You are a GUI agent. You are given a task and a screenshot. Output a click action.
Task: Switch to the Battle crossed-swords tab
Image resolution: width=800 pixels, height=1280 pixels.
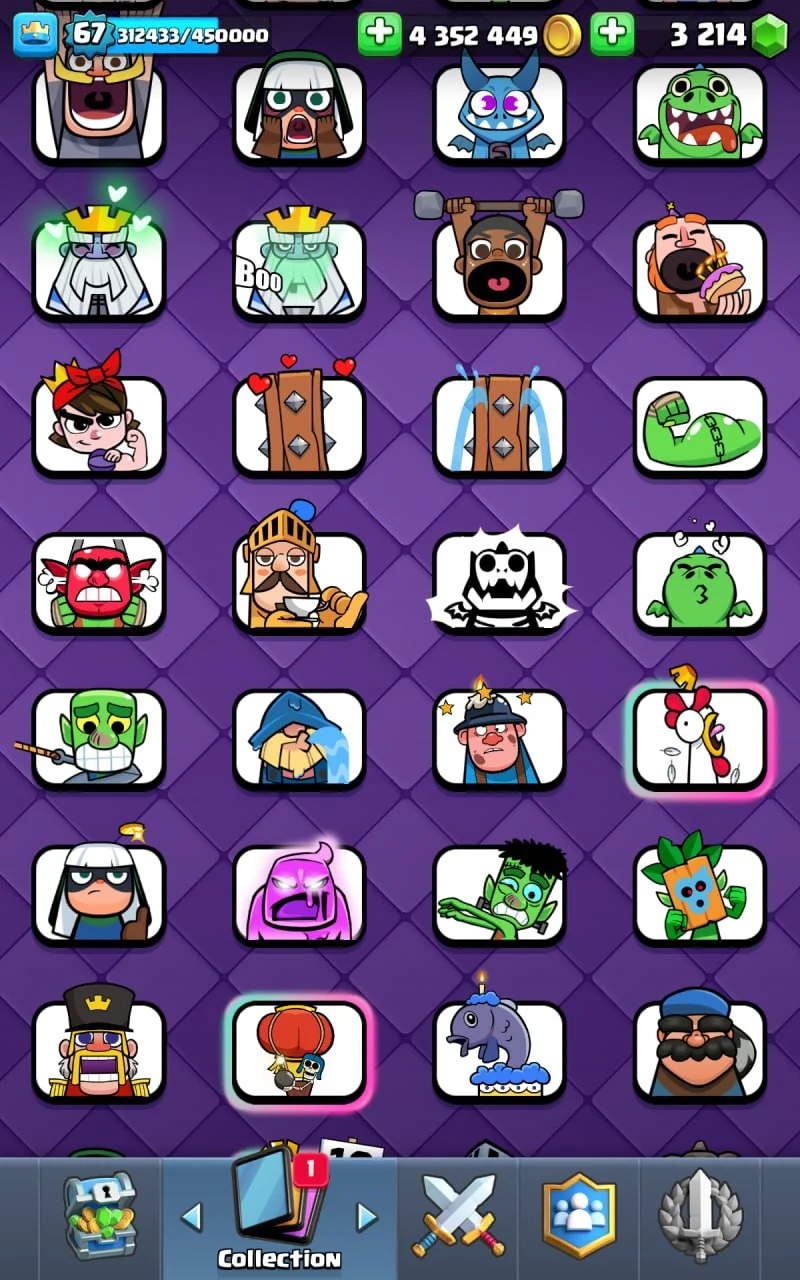458,1215
